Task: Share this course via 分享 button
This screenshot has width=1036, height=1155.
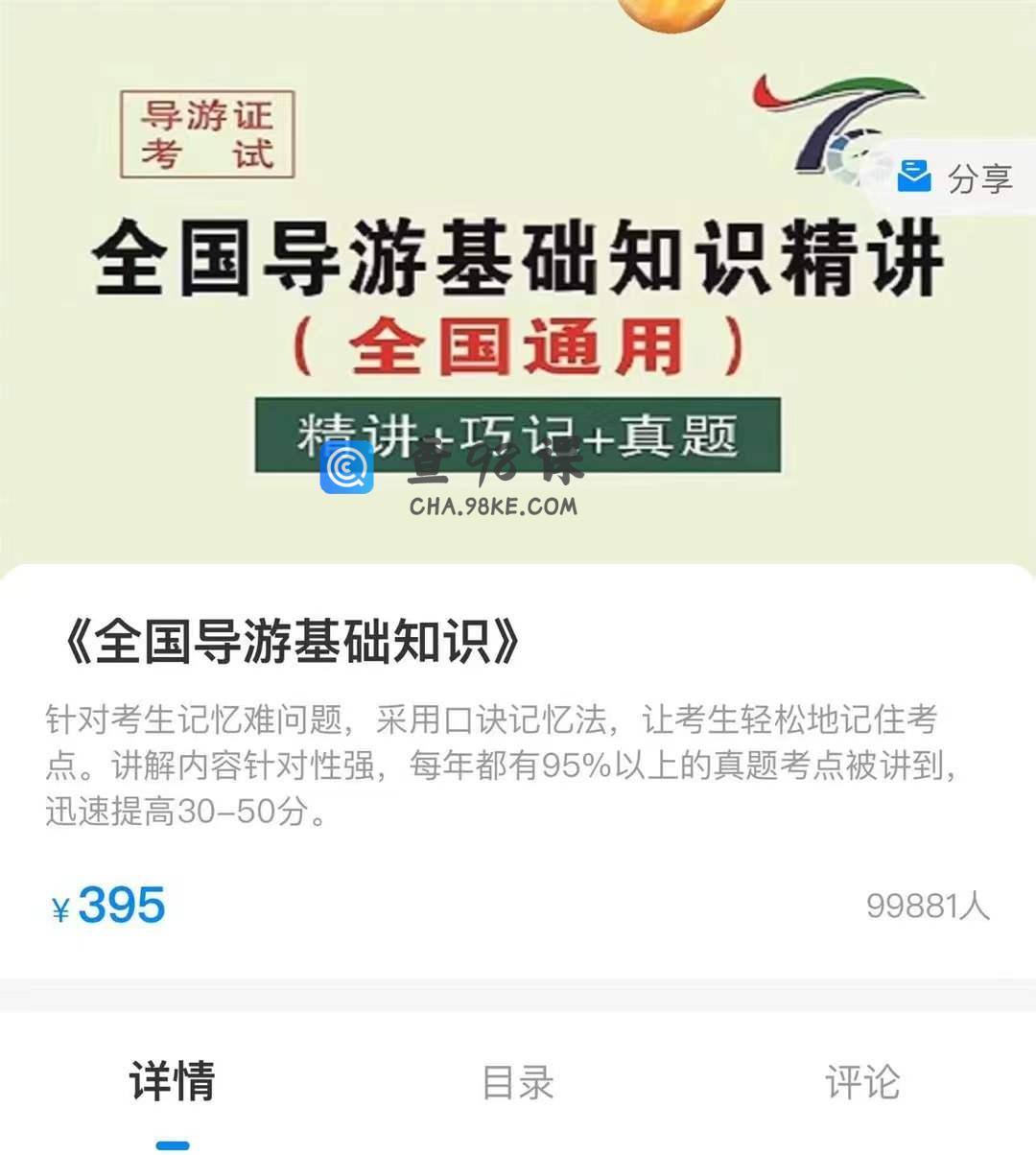Action: point(956,178)
